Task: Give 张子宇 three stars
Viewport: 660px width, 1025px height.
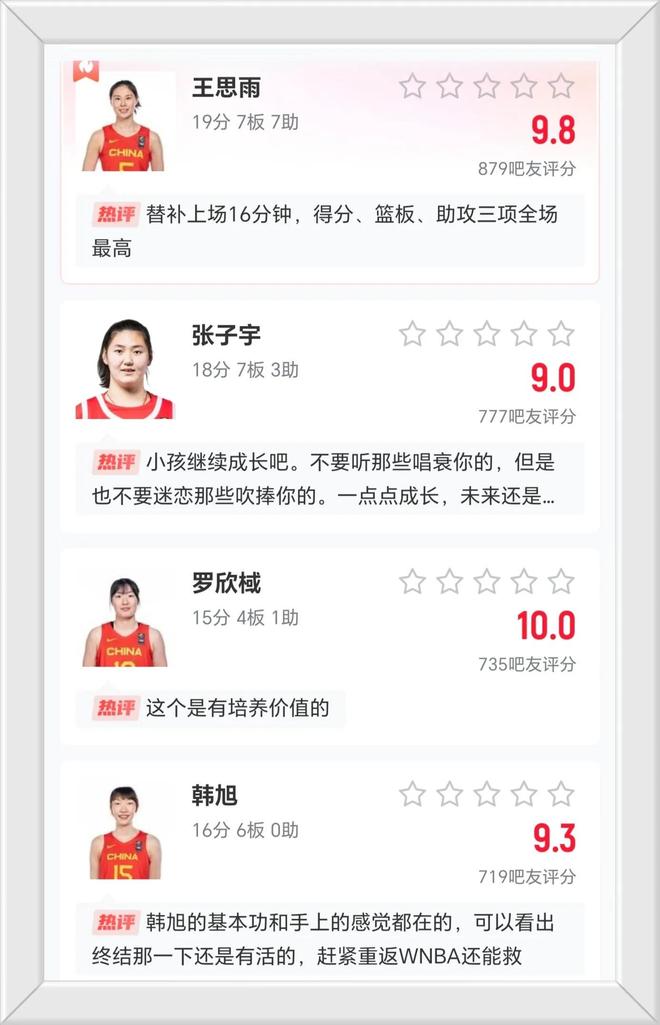Action: [486, 334]
